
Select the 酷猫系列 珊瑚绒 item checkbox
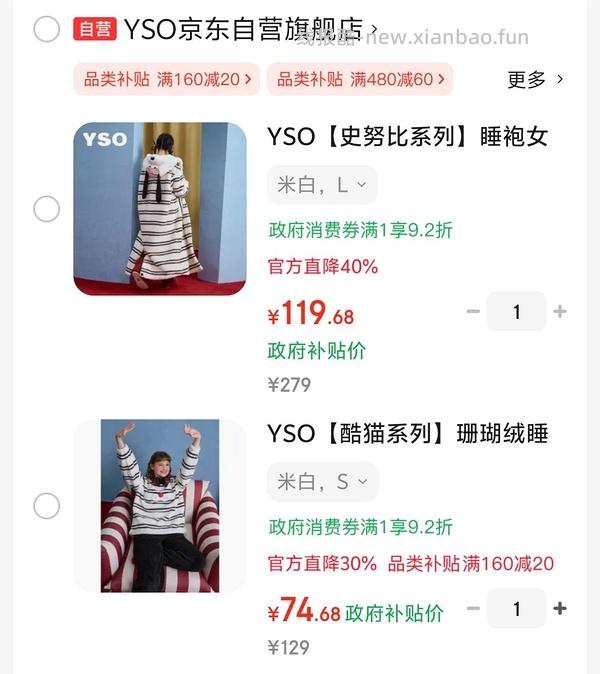47,506
